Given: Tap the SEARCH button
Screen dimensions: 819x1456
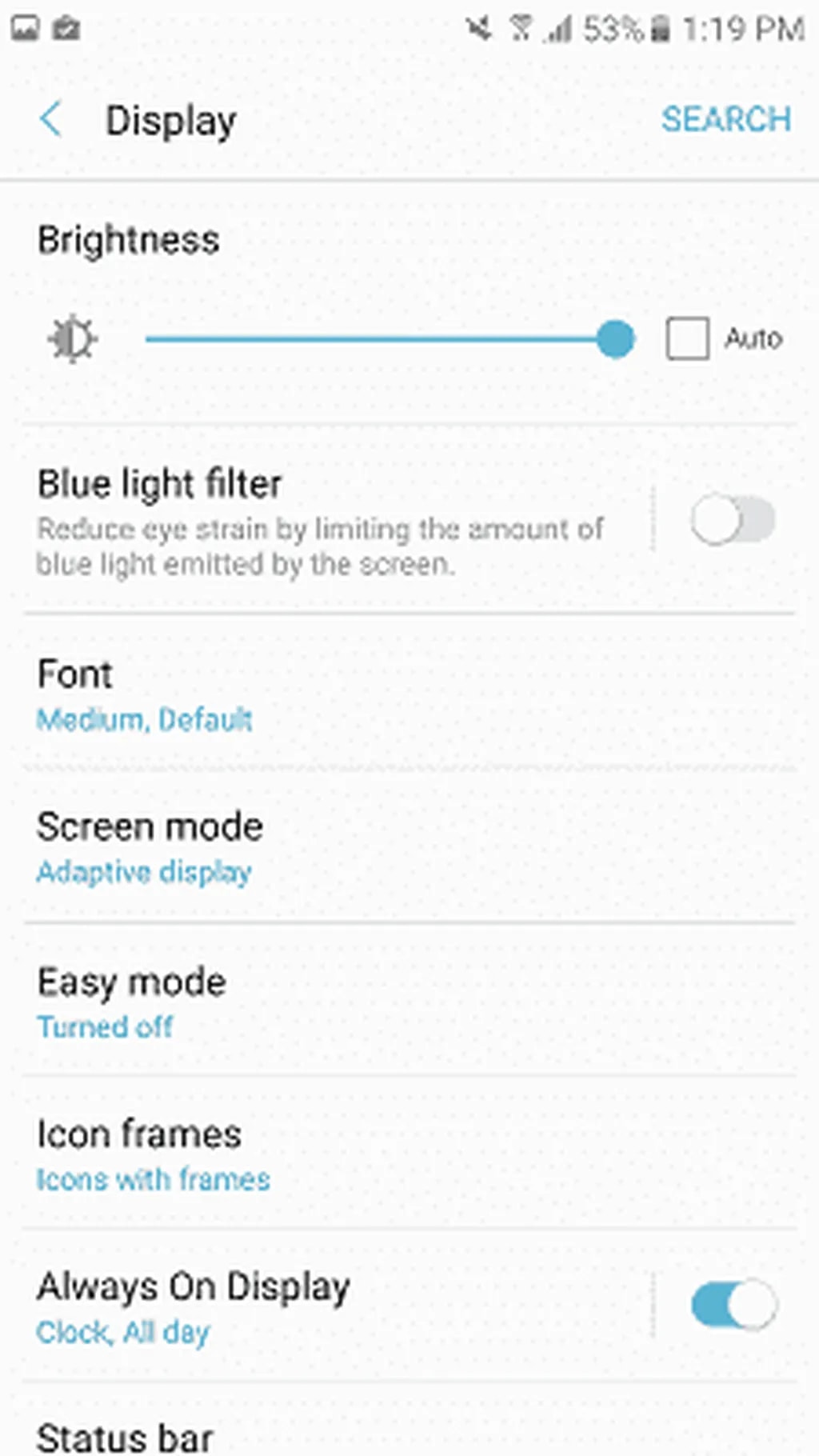Looking at the screenshot, I should [x=725, y=120].
